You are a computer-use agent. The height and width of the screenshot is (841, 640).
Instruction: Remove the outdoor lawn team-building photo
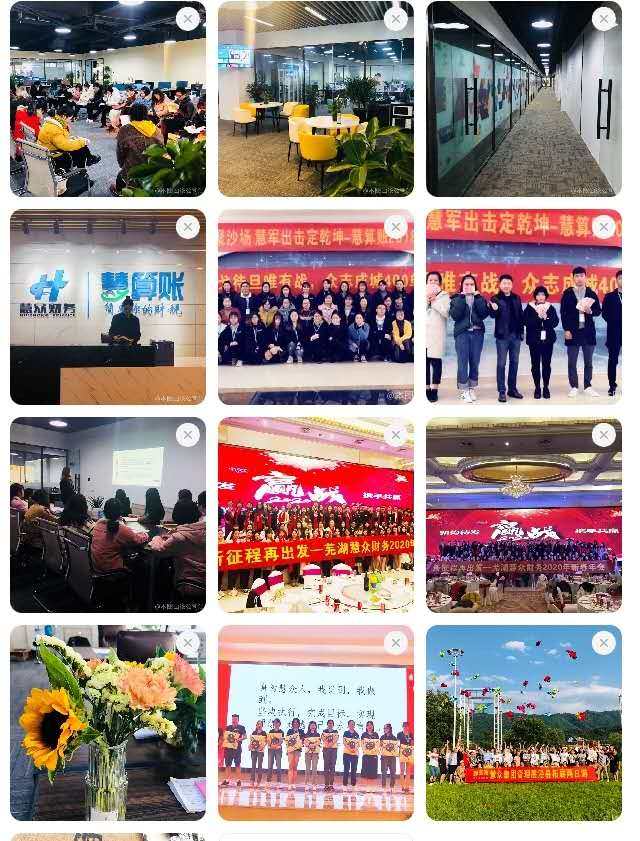[x=603, y=643]
